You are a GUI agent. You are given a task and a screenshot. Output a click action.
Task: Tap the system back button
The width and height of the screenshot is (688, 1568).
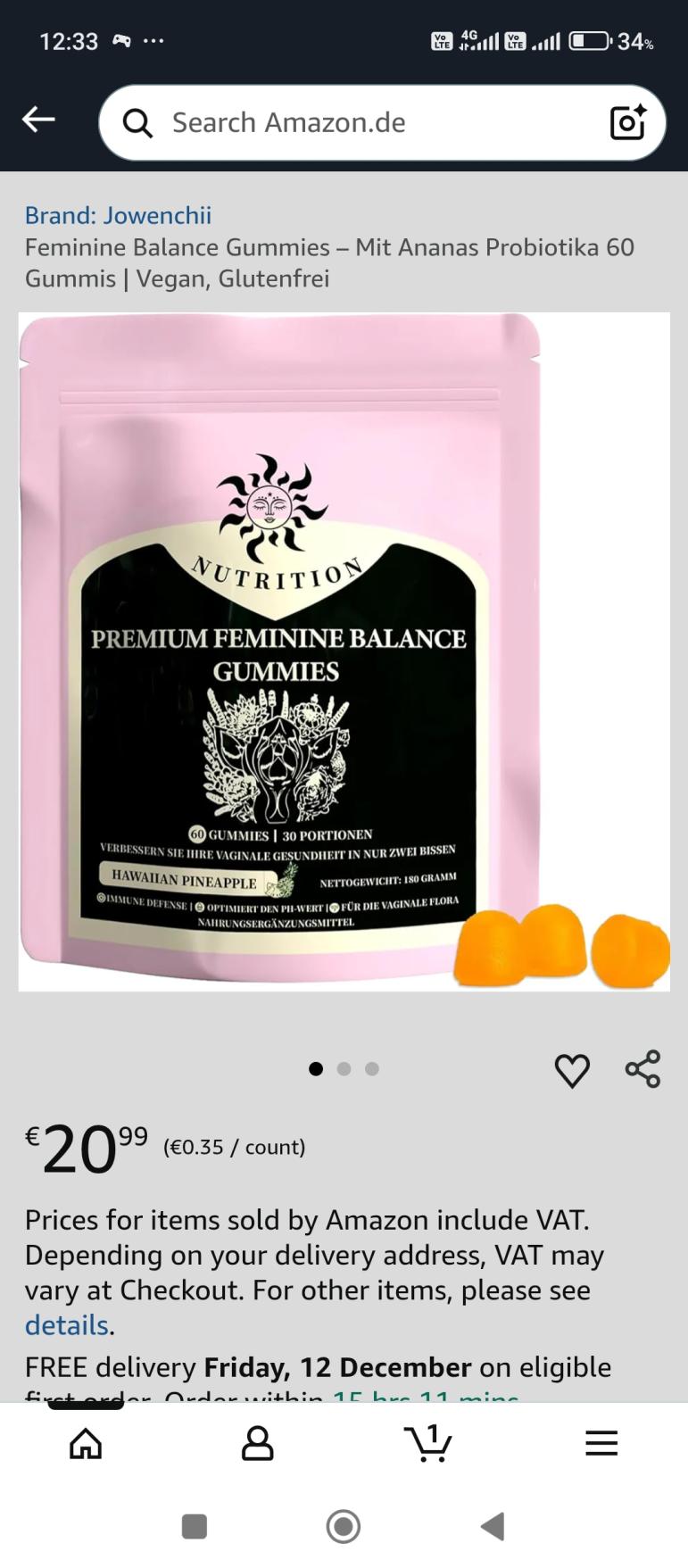pyautogui.click(x=493, y=1527)
